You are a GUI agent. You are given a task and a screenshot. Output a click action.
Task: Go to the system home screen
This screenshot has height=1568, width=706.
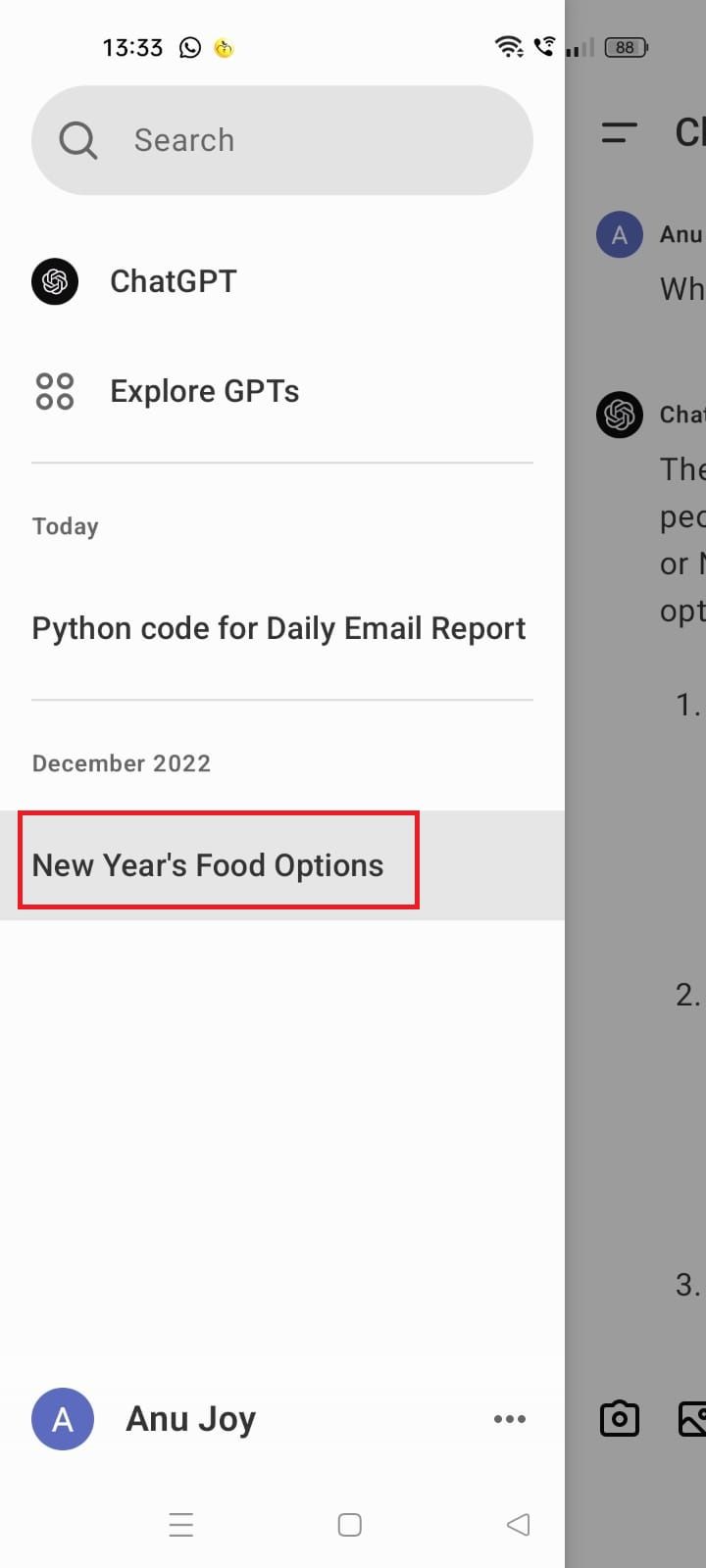coord(350,1524)
